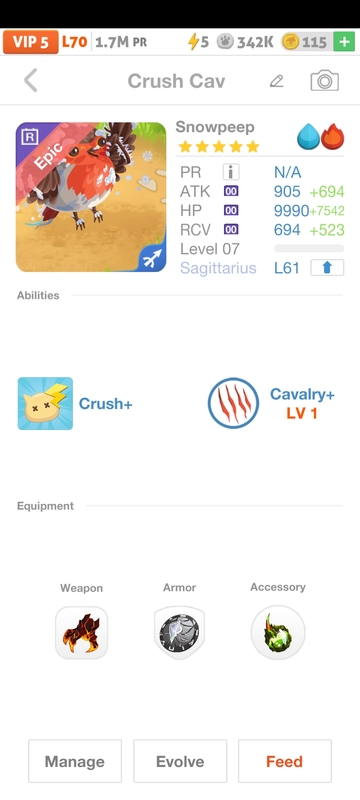
Task: Feed this Snowpeep
Action: tap(285, 761)
